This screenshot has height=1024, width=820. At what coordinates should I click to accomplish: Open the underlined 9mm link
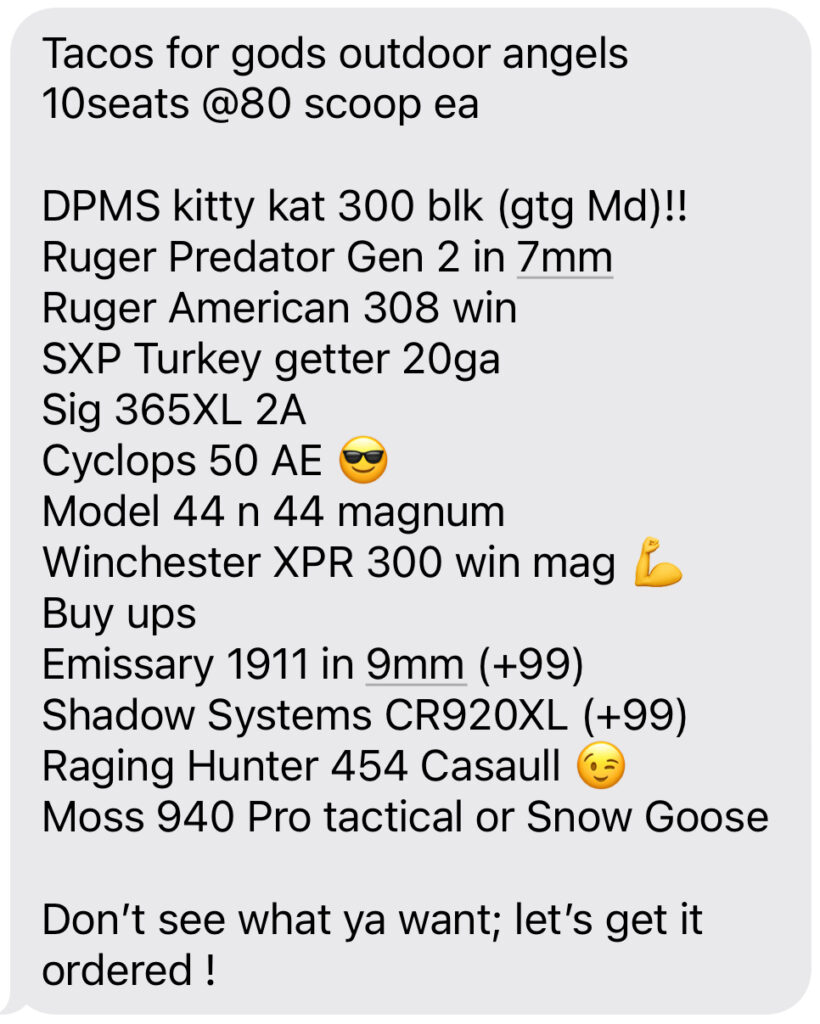(x=415, y=666)
